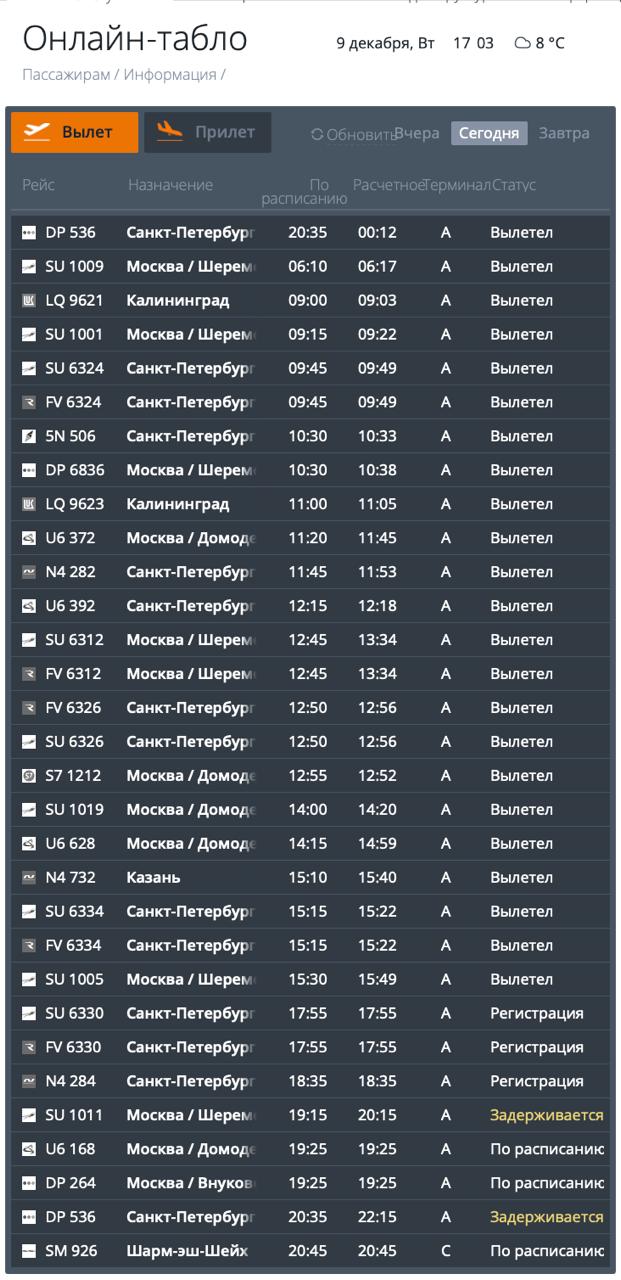Select the Сегодня day filter
The image size is (621, 1280).
[489, 133]
